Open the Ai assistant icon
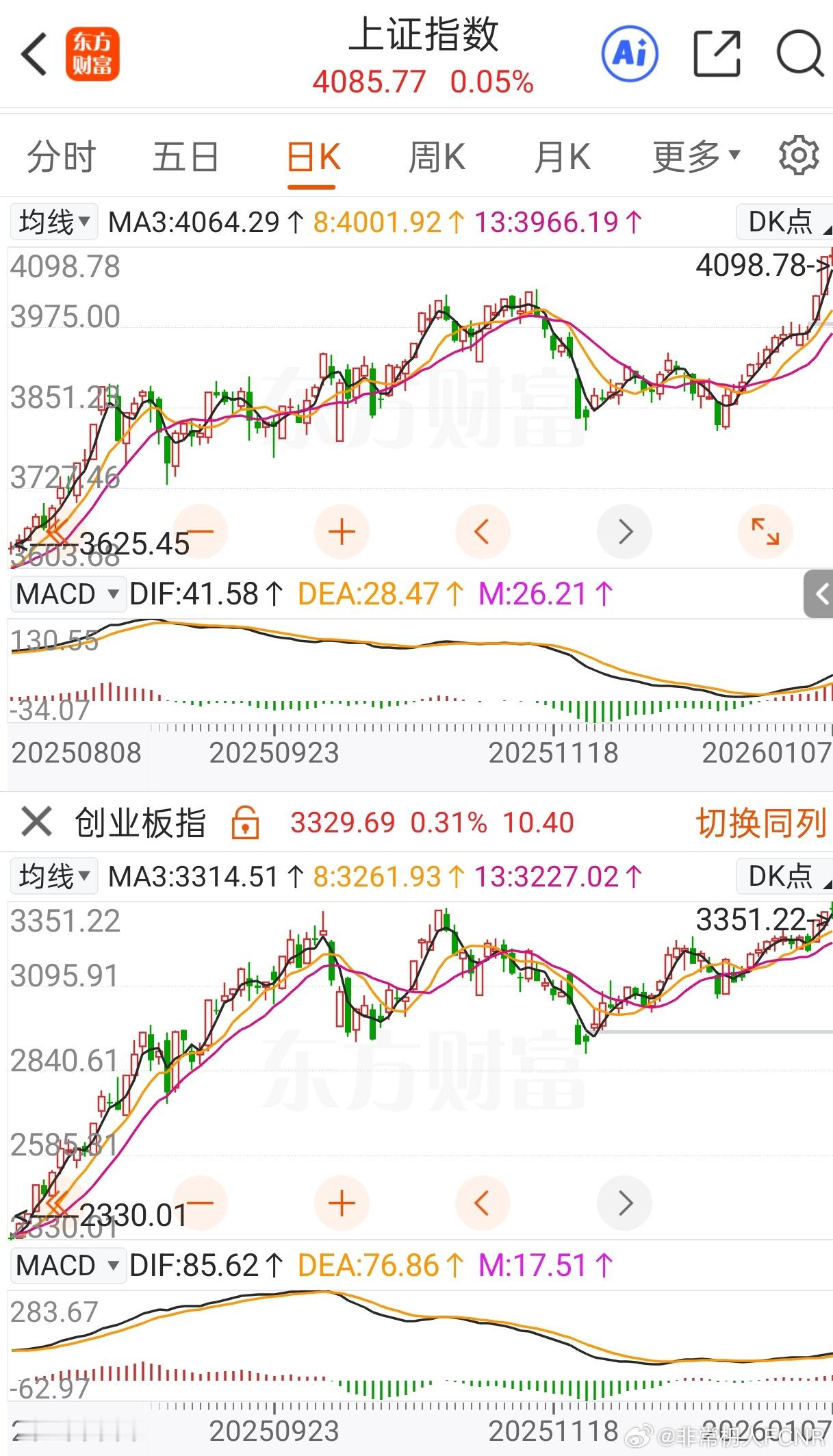 click(x=629, y=53)
